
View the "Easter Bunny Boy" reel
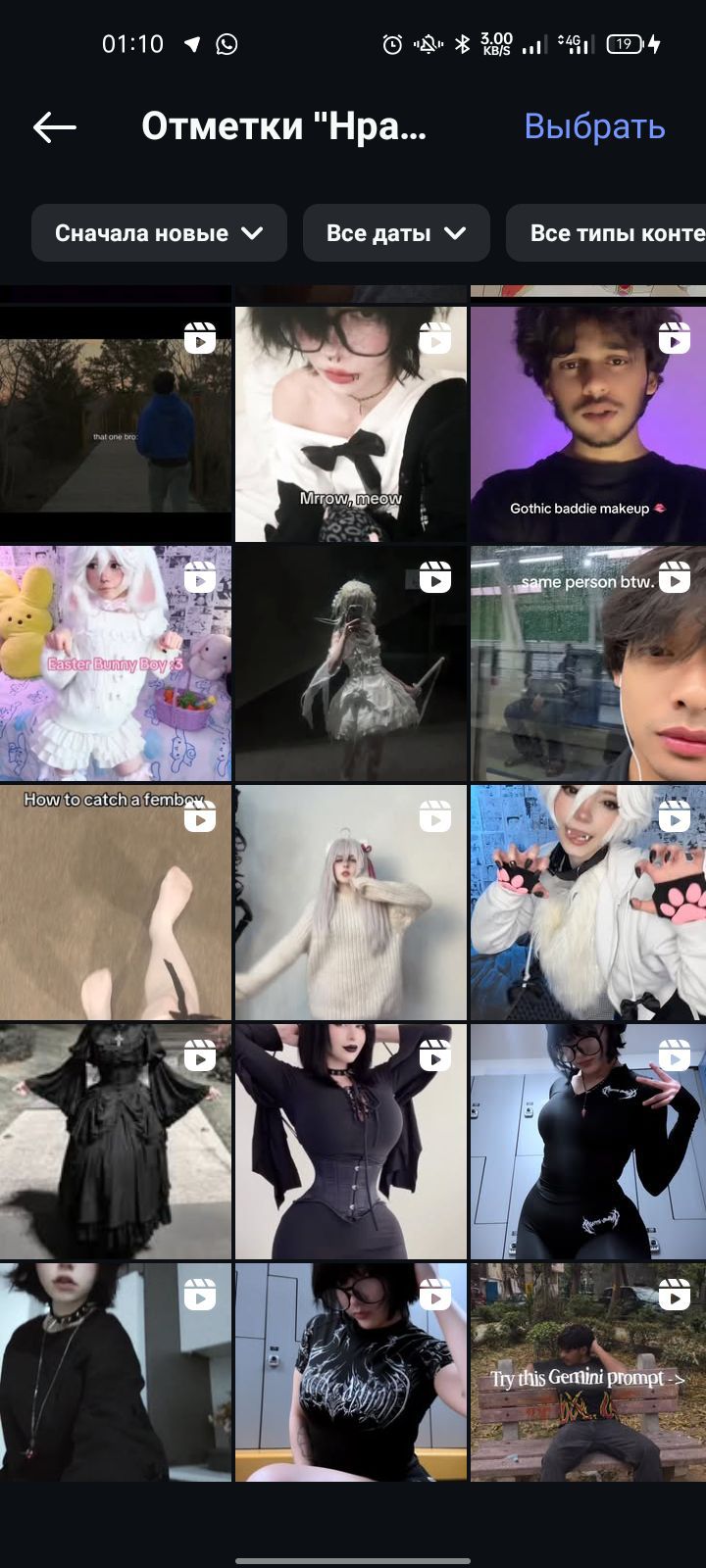[116, 663]
